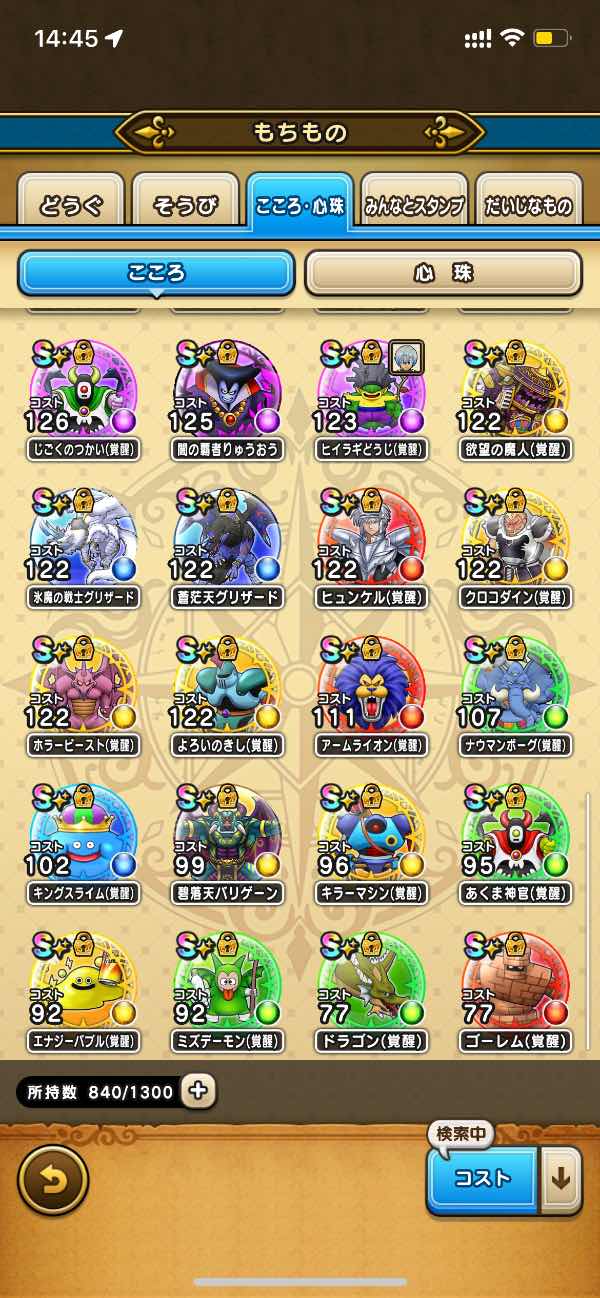Open the コスト sort options
The image size is (600, 1298).
483,1179
